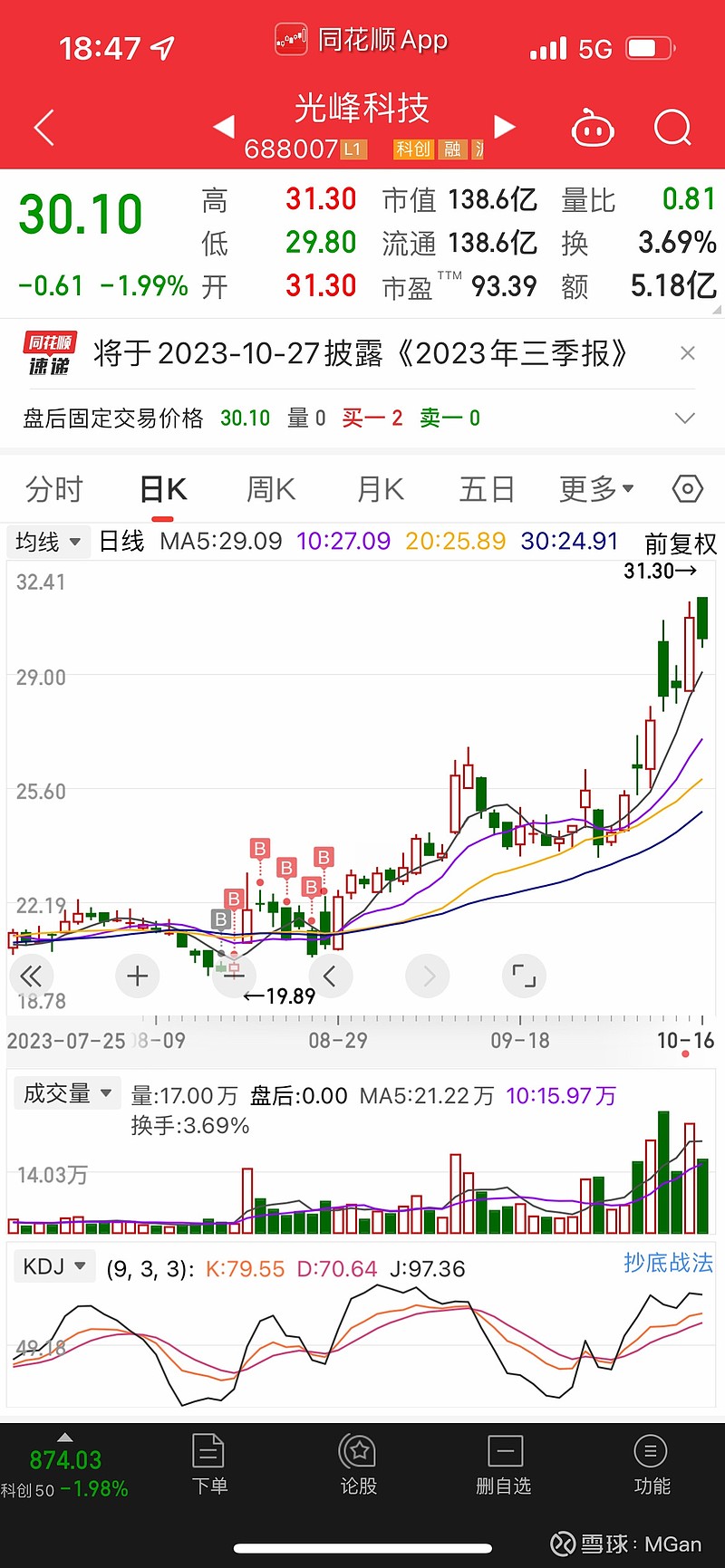The width and height of the screenshot is (725, 1568).
Task: Switch to the 五日 tab
Action: coord(487,489)
